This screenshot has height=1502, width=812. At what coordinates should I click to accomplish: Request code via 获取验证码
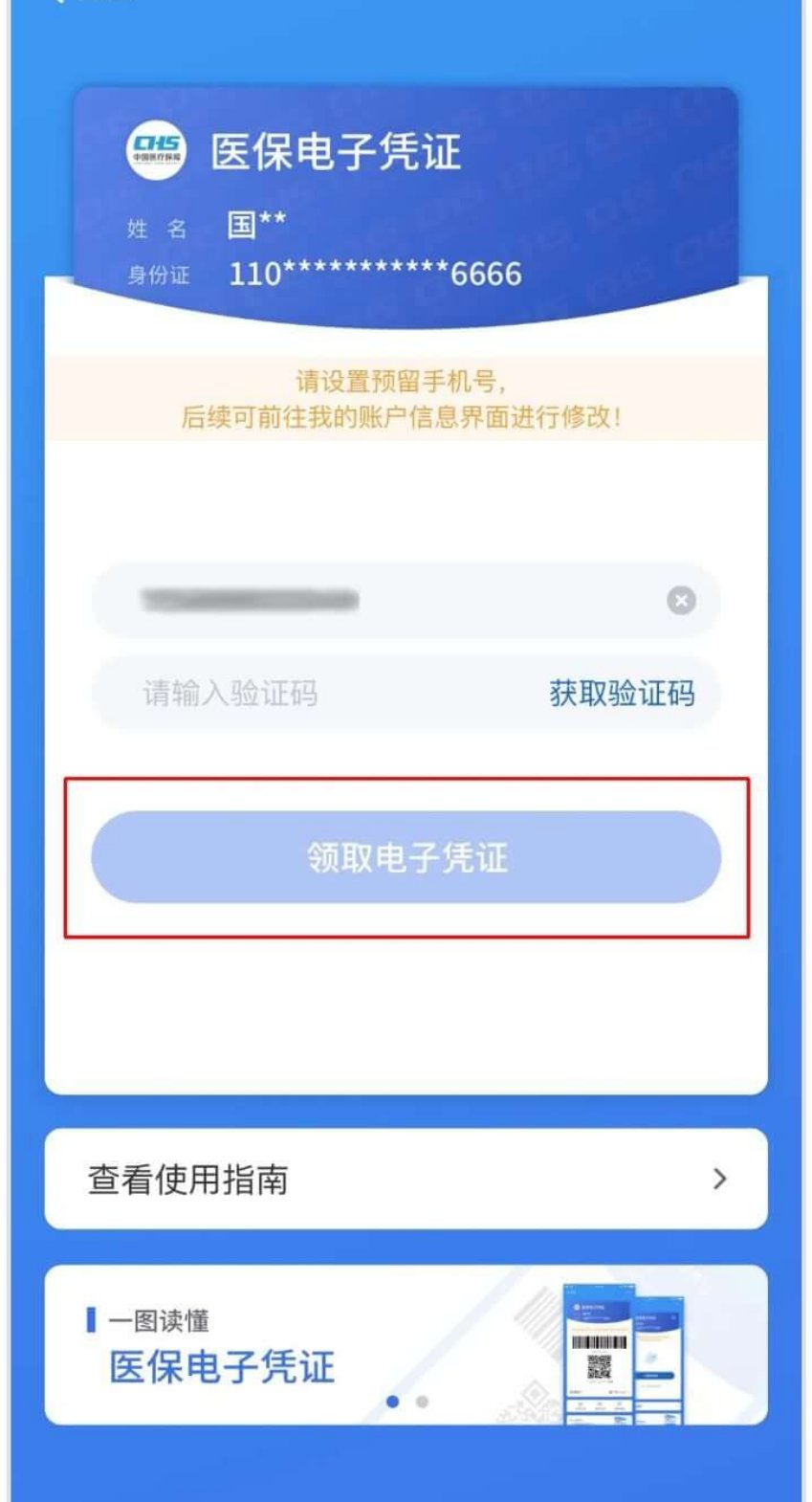[622, 693]
